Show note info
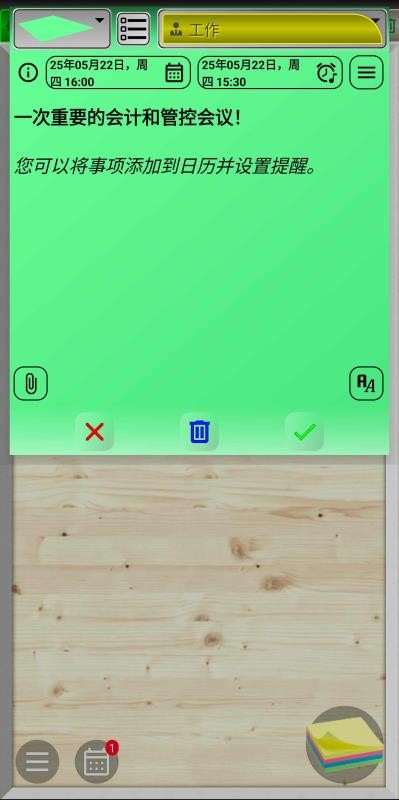Image resolution: width=399 pixels, height=800 pixels. click(28, 72)
